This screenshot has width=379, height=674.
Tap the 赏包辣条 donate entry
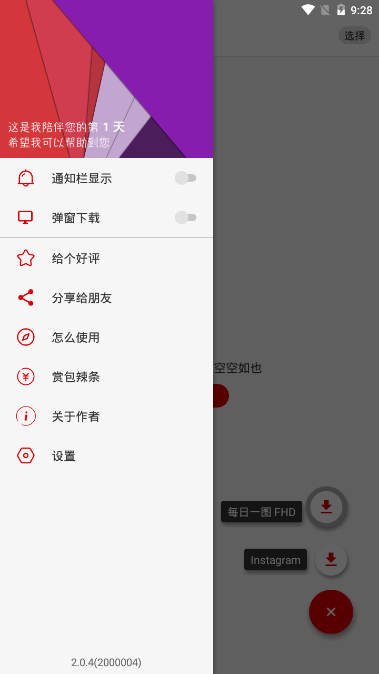107,377
